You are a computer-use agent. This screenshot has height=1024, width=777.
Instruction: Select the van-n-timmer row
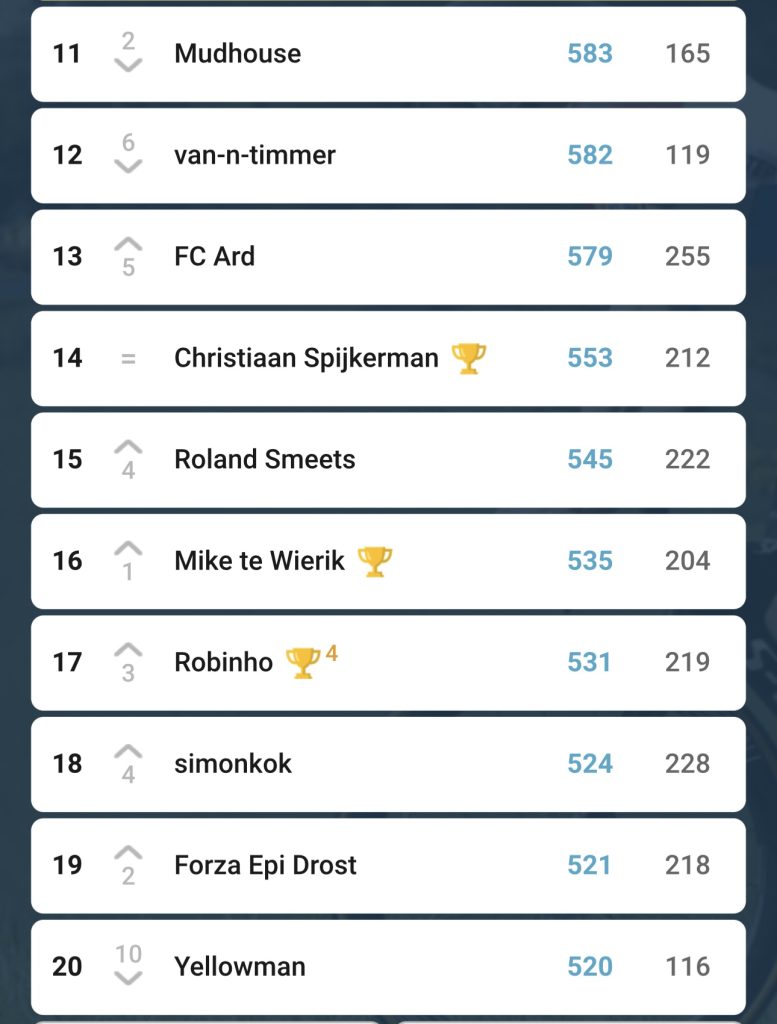click(388, 155)
